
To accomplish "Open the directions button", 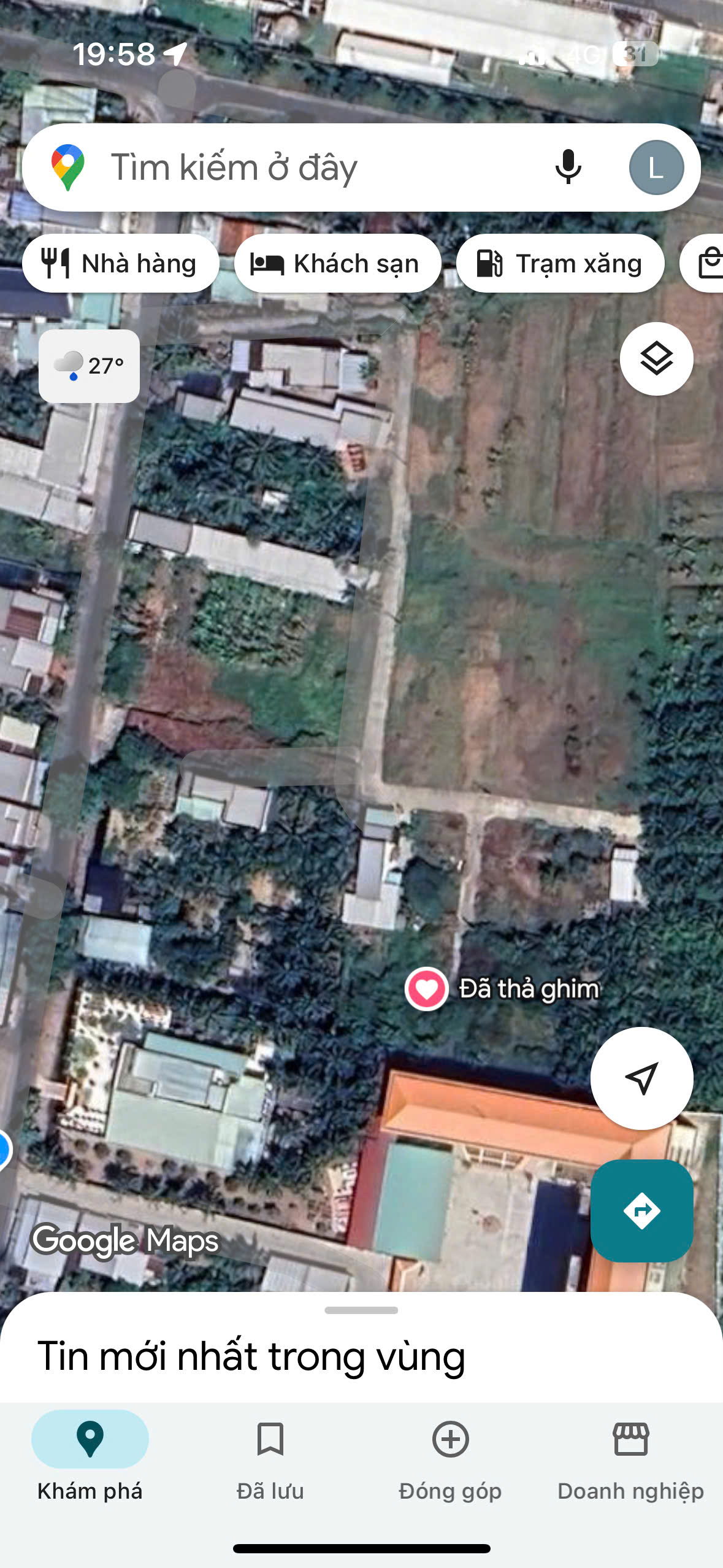I will (x=641, y=1211).
